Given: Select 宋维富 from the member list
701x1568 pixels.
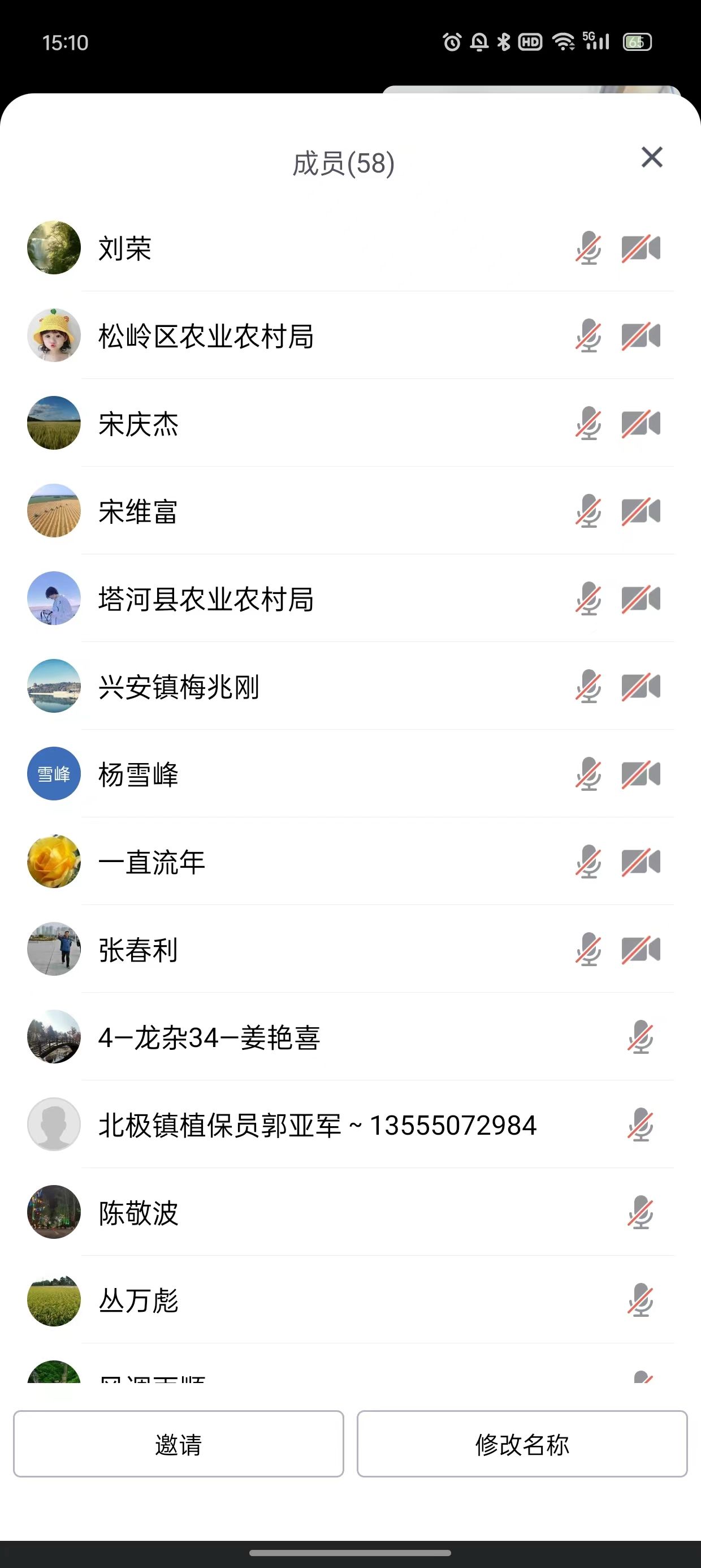Looking at the screenshot, I should click(139, 511).
